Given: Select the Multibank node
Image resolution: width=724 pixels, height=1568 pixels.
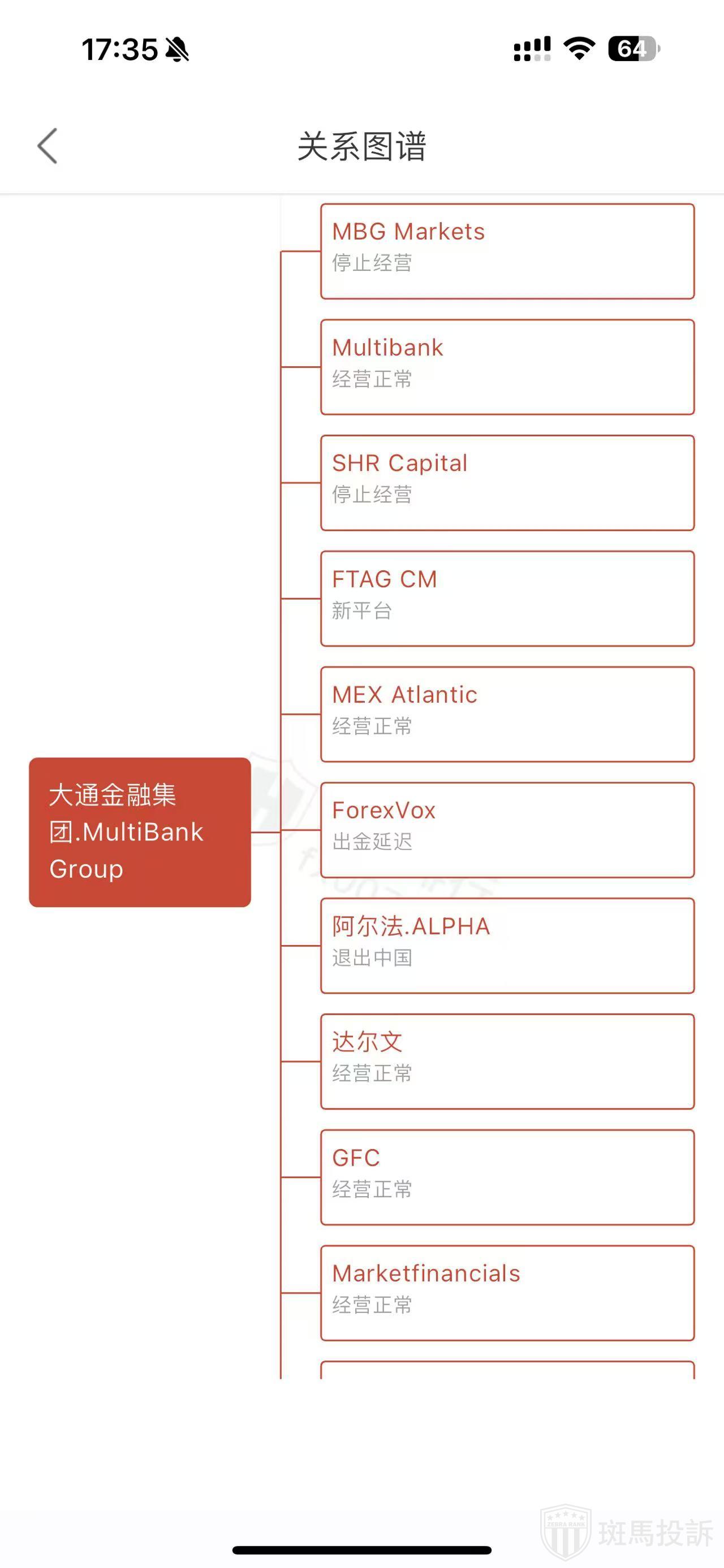Looking at the screenshot, I should click(507, 366).
